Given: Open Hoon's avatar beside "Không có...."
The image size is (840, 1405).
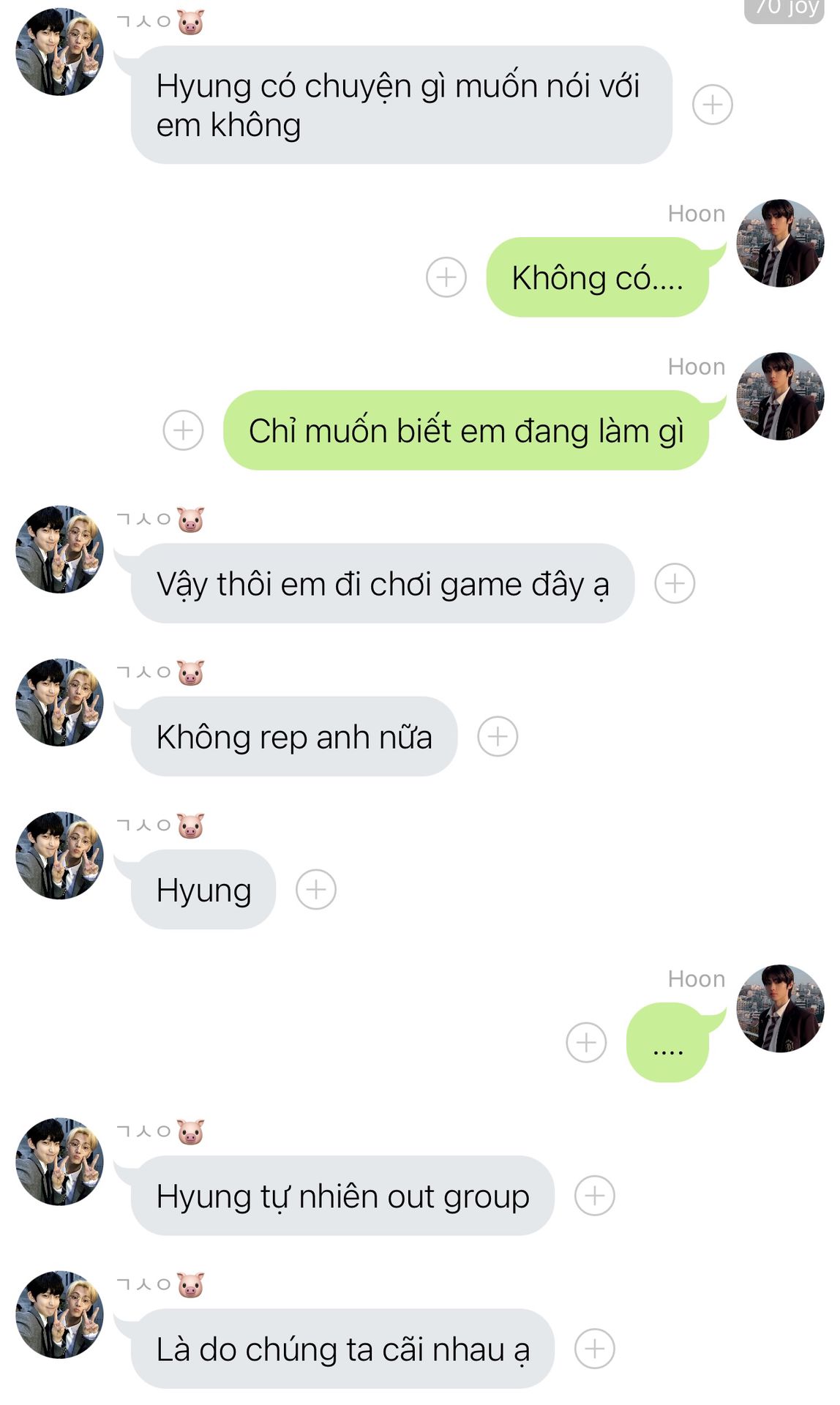Looking at the screenshot, I should point(780,243).
